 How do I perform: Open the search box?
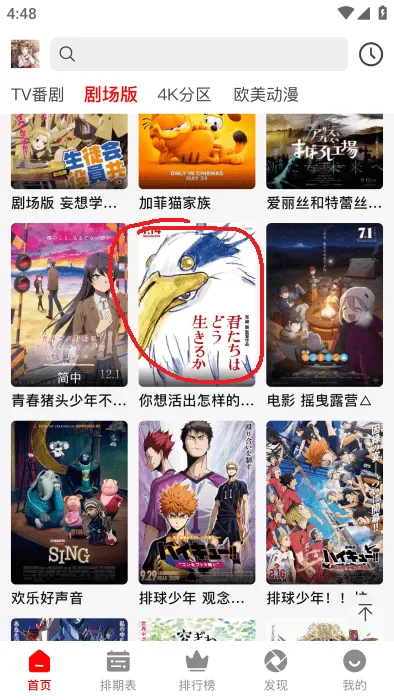[x=199, y=54]
